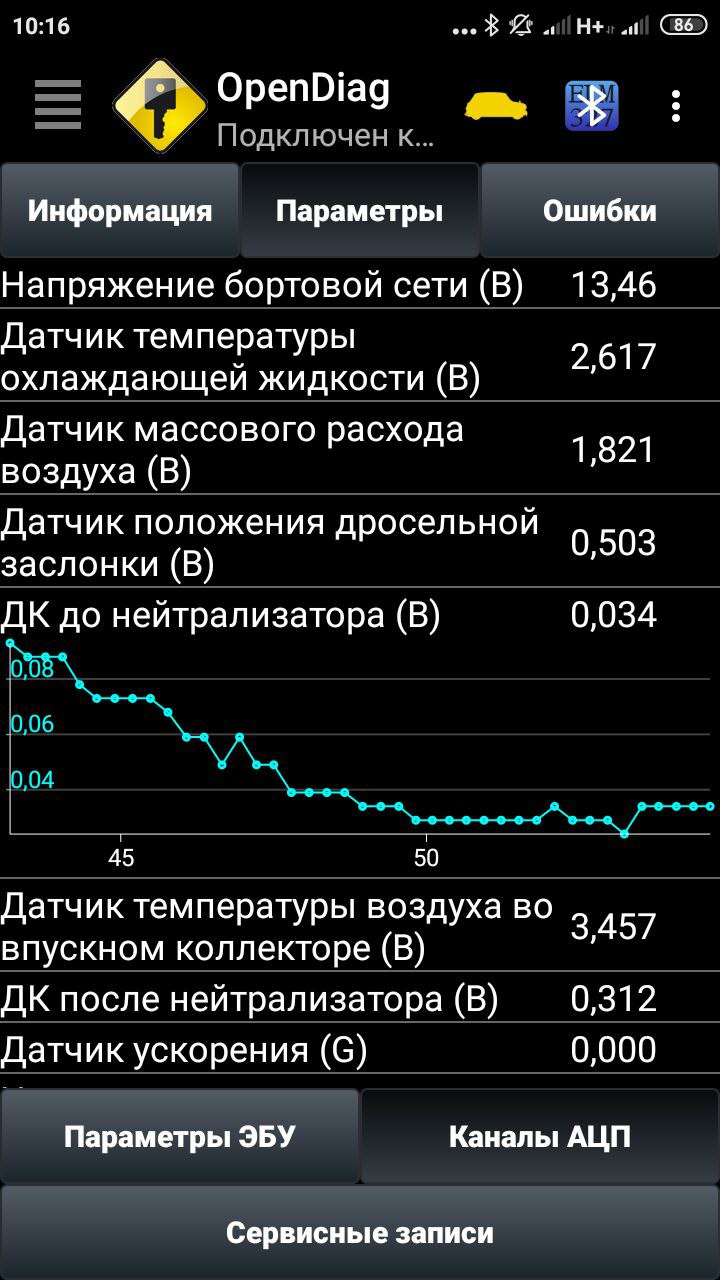Tap Датчик положения дросельной заслонки row
This screenshot has width=720, height=1280.
tap(360, 542)
